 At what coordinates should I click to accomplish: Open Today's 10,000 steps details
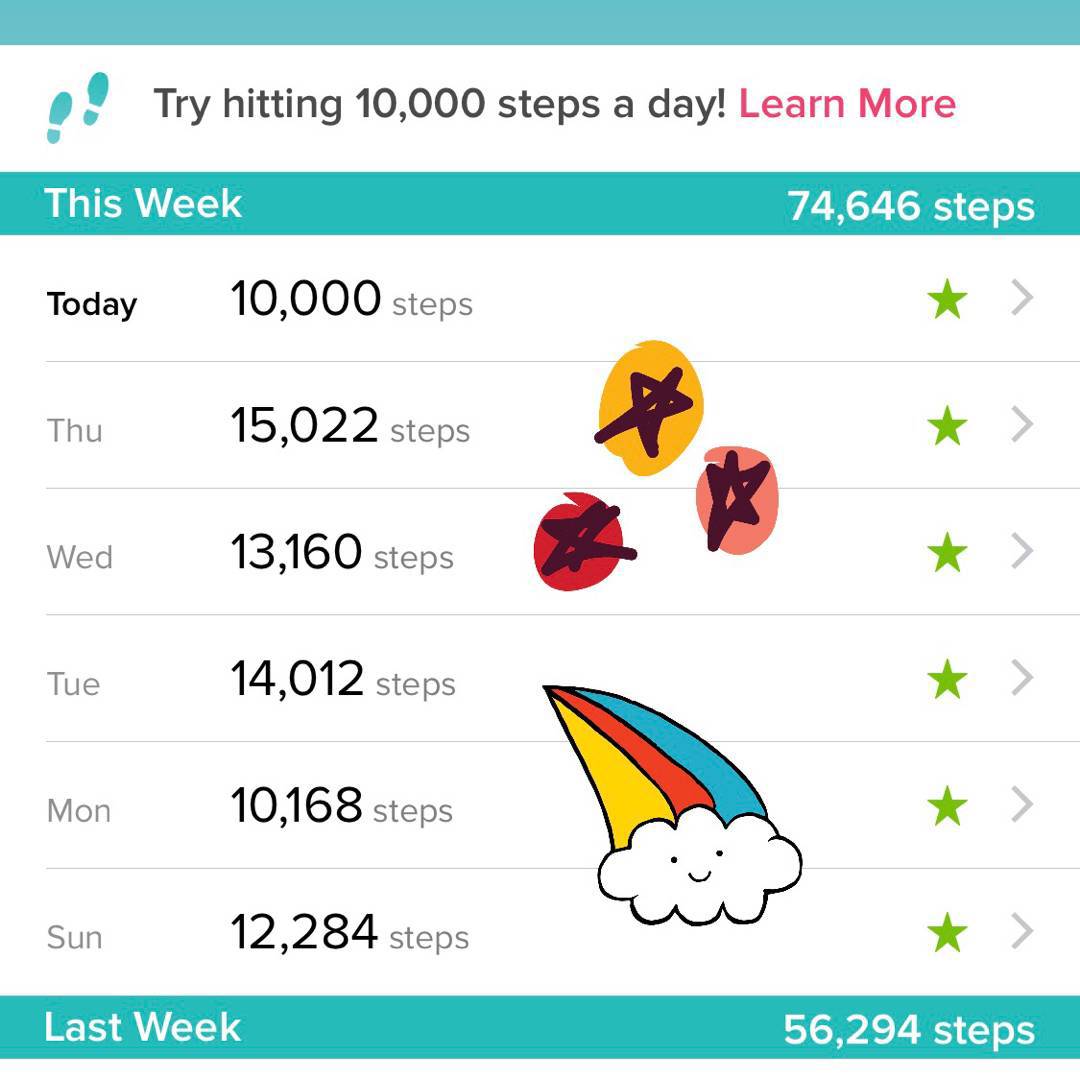pos(540,298)
